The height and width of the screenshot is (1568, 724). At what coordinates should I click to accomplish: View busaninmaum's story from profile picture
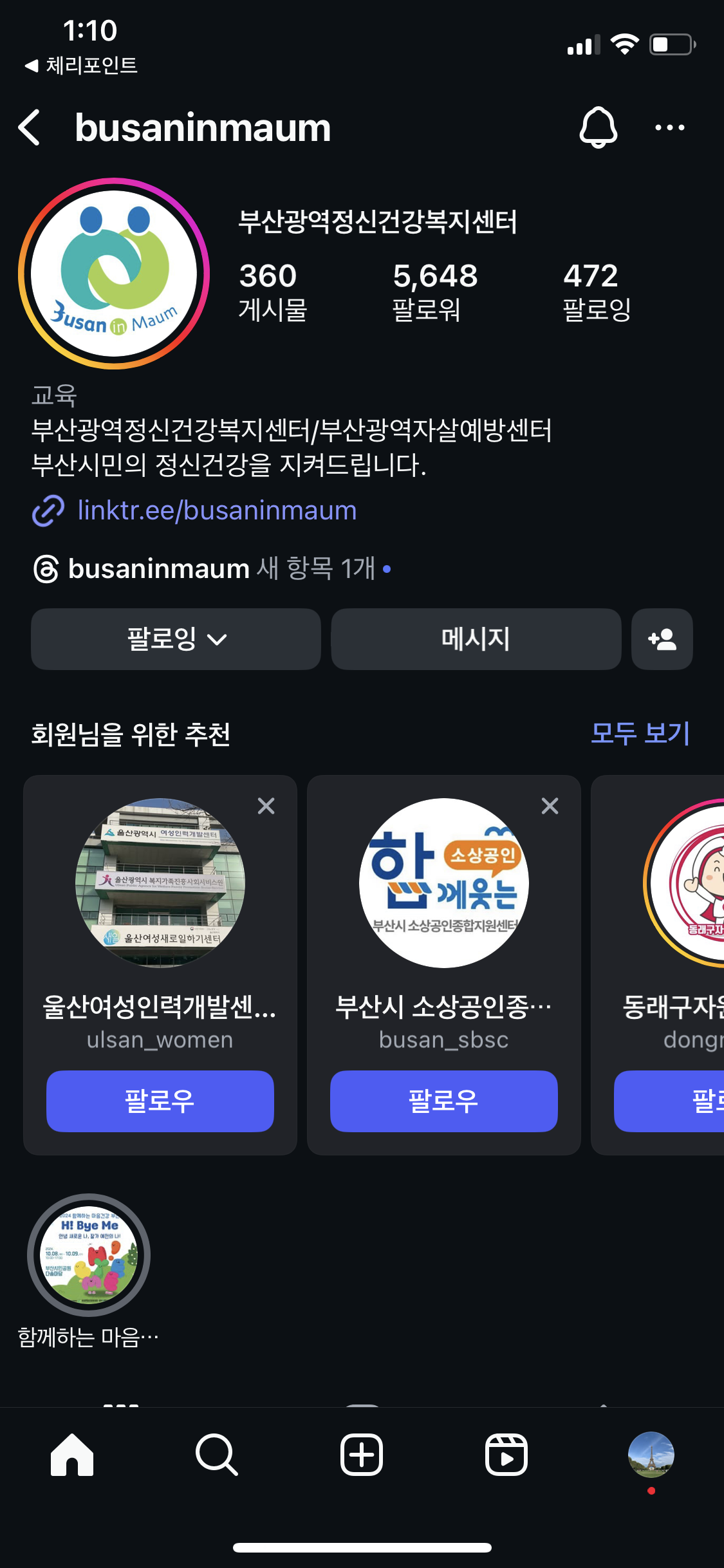(114, 274)
